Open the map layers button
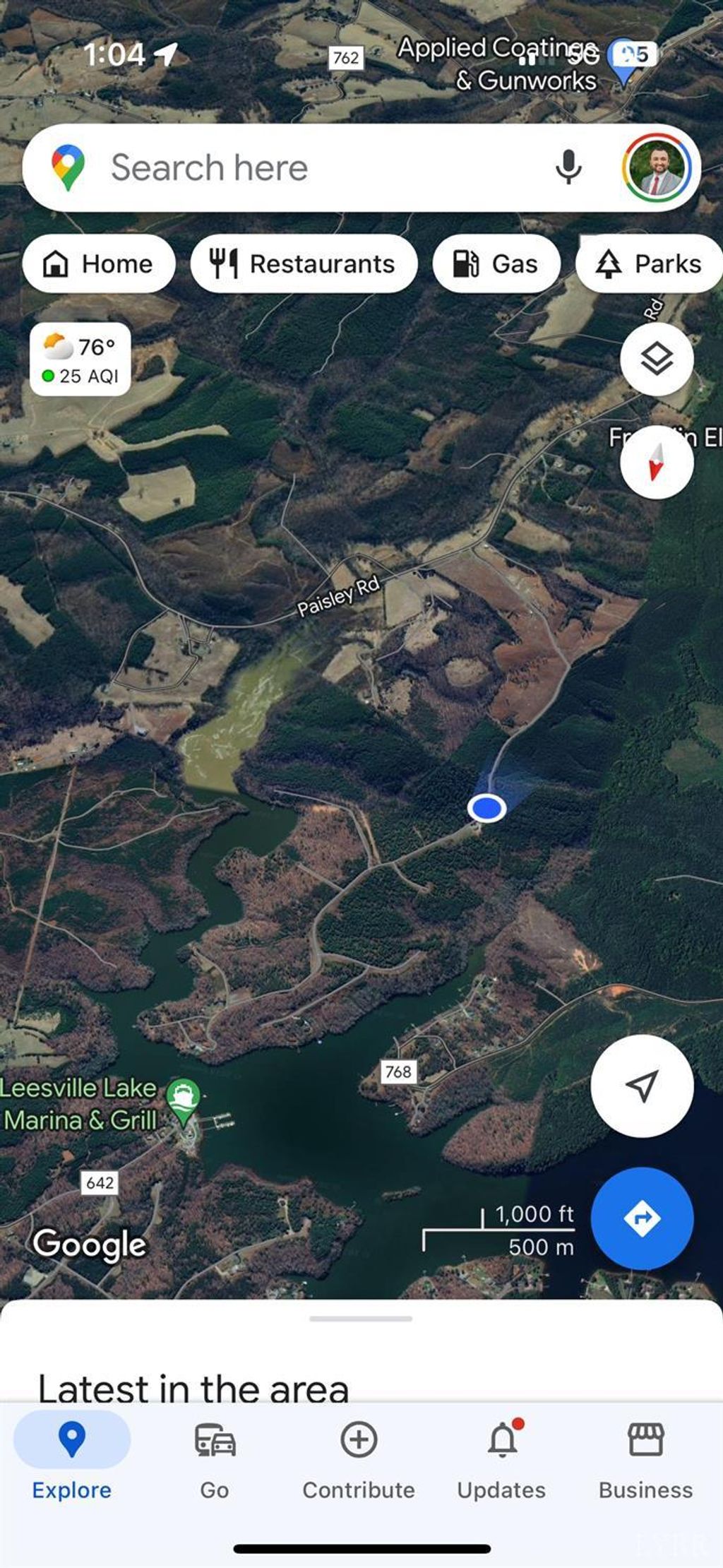 657,360
